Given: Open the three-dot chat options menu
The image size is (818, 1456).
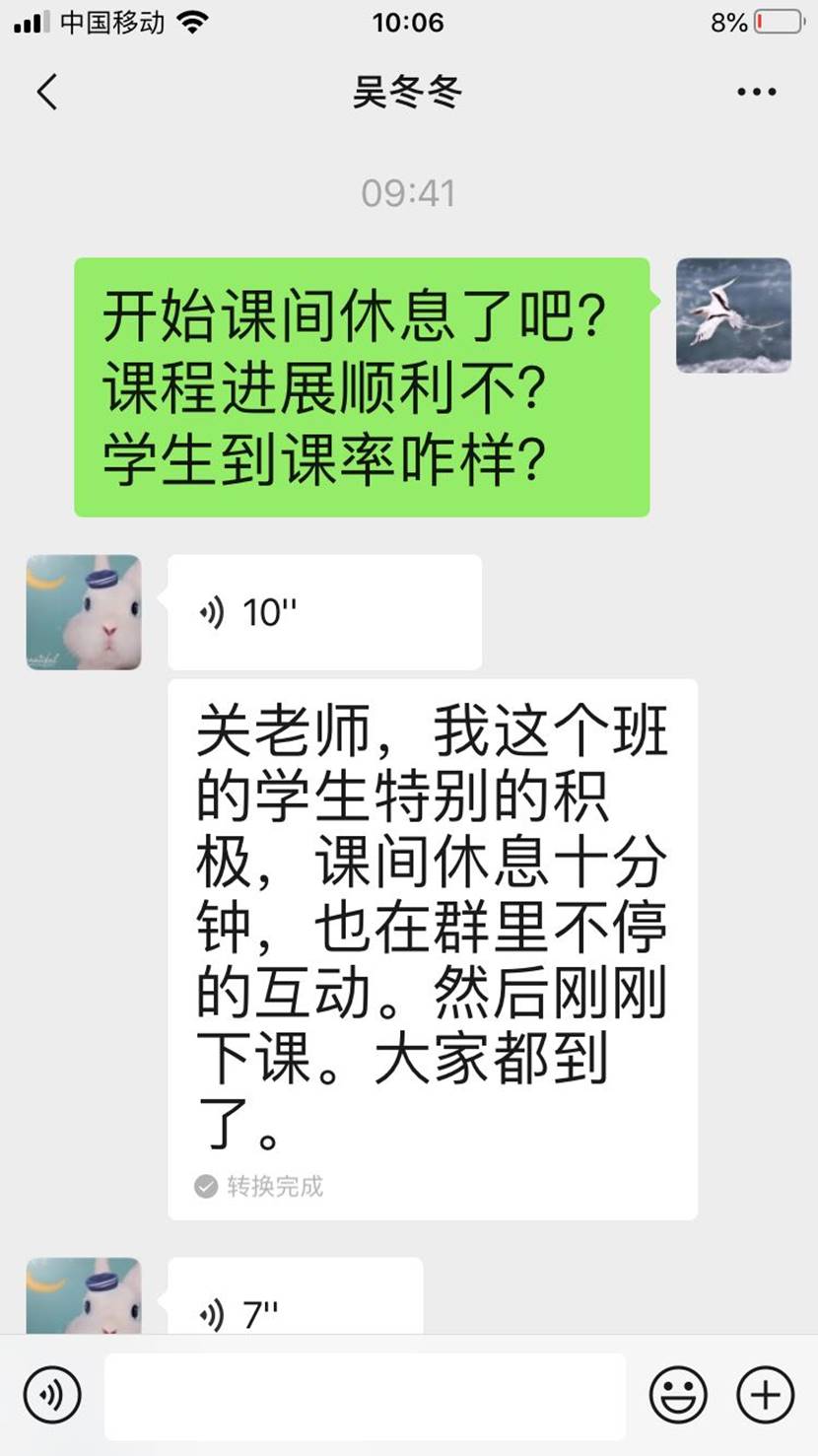Looking at the screenshot, I should pyautogui.click(x=756, y=93).
